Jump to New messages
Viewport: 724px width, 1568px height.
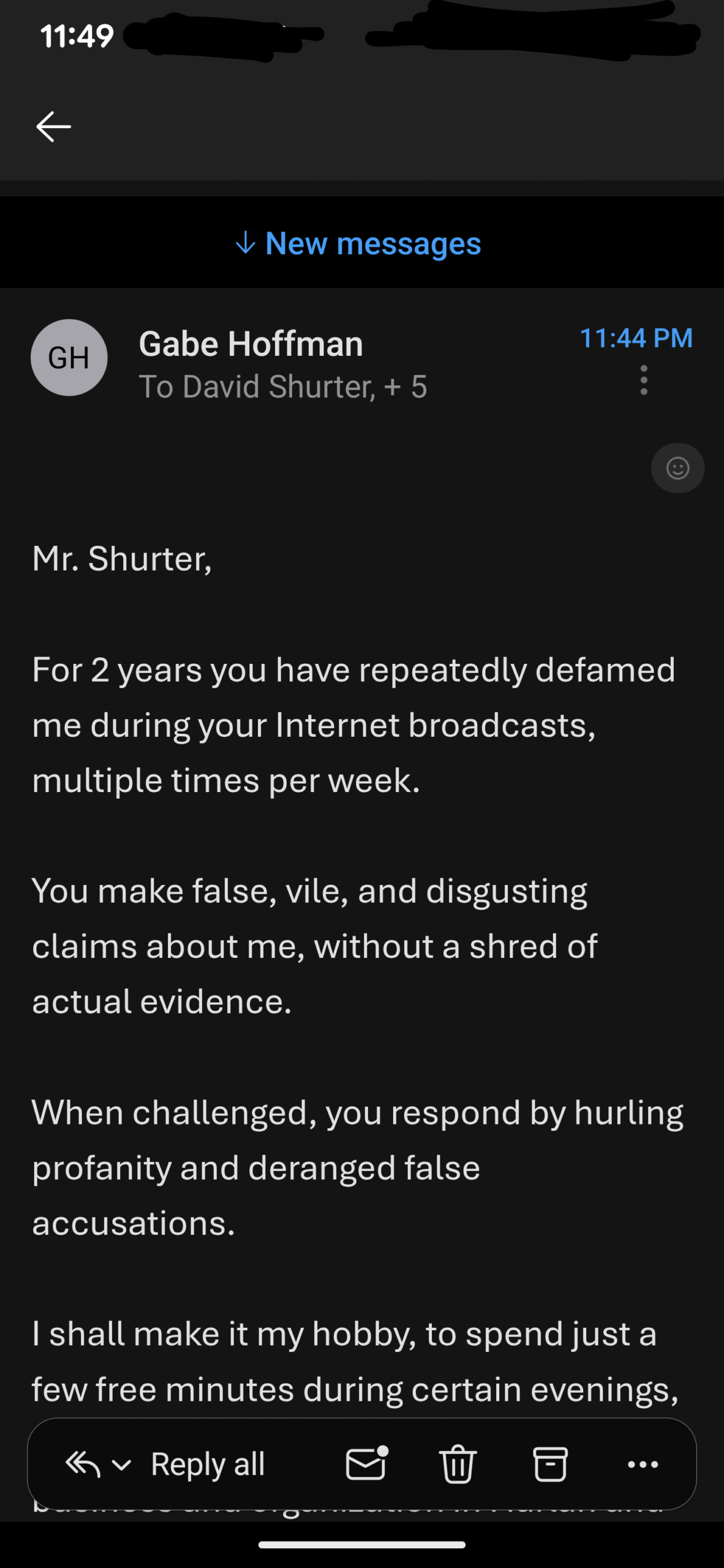[360, 244]
